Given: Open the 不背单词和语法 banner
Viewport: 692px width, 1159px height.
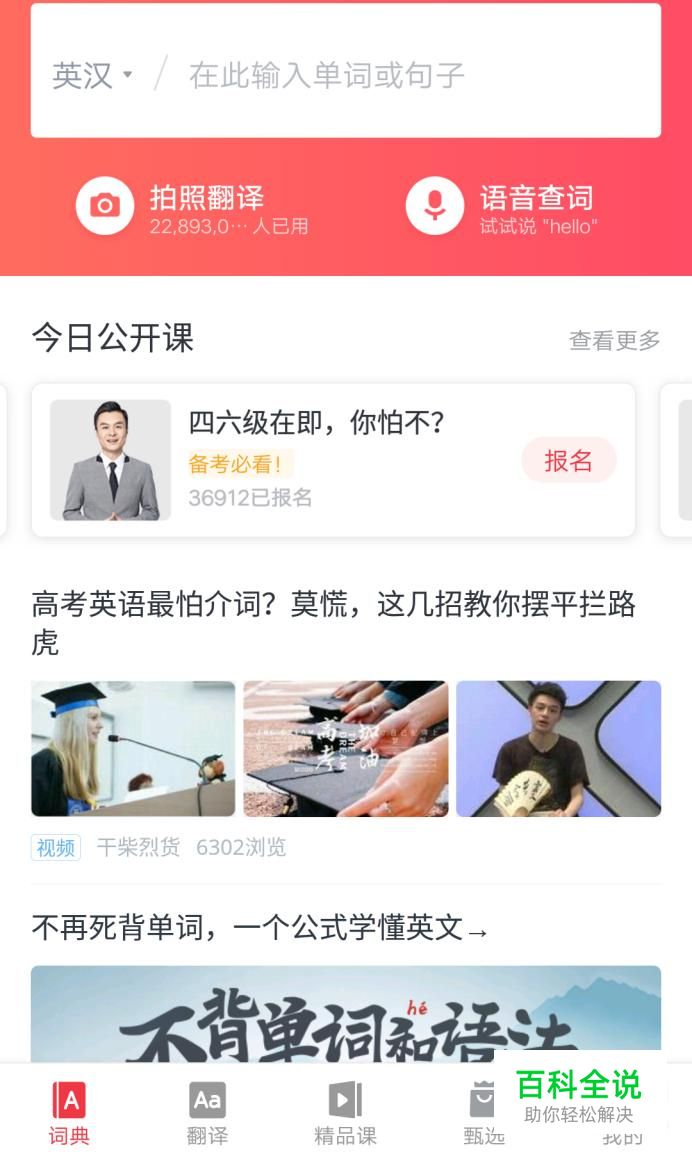Looking at the screenshot, I should pos(300,1015).
